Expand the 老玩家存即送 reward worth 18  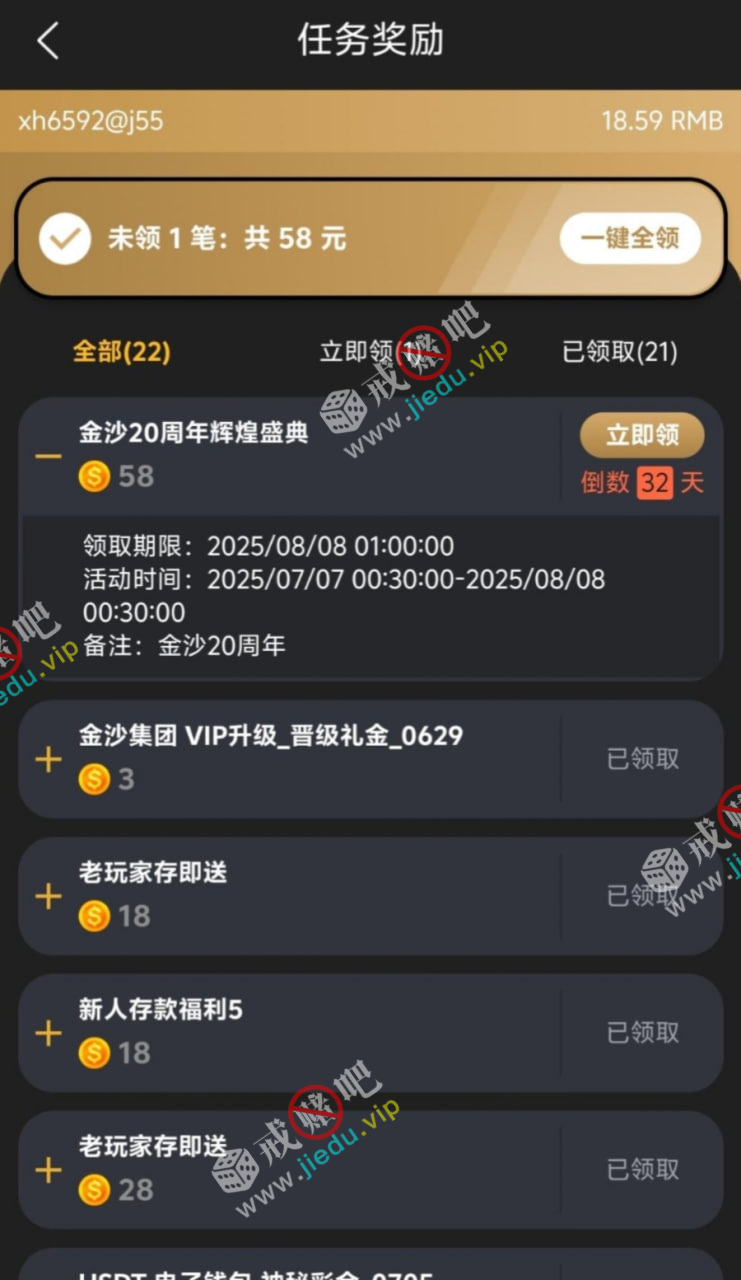[48, 897]
